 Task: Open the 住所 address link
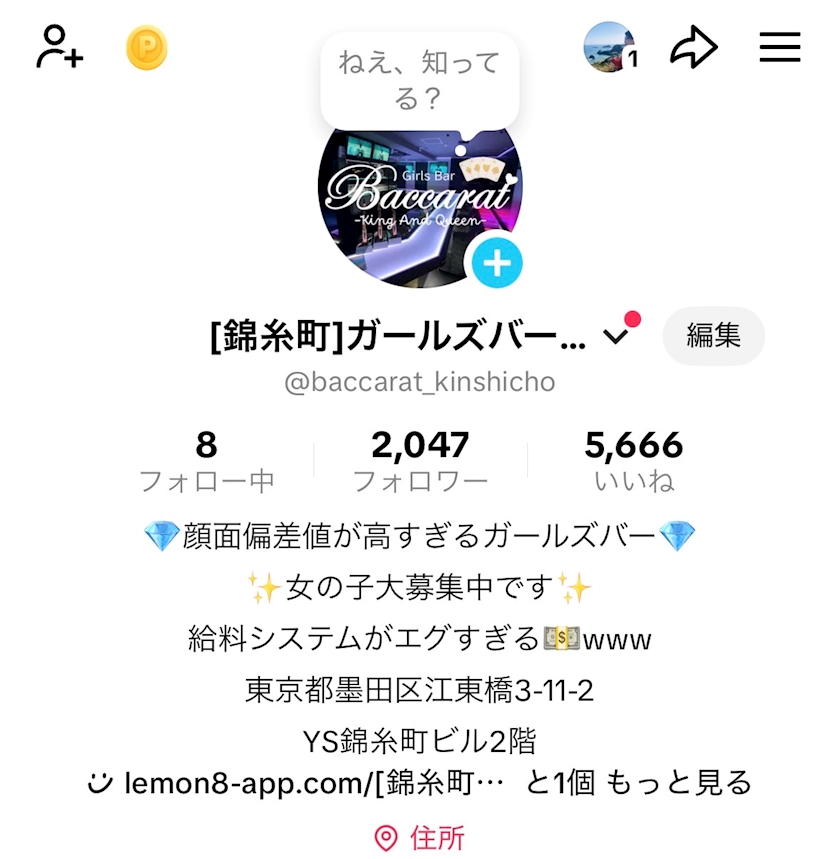(x=420, y=837)
